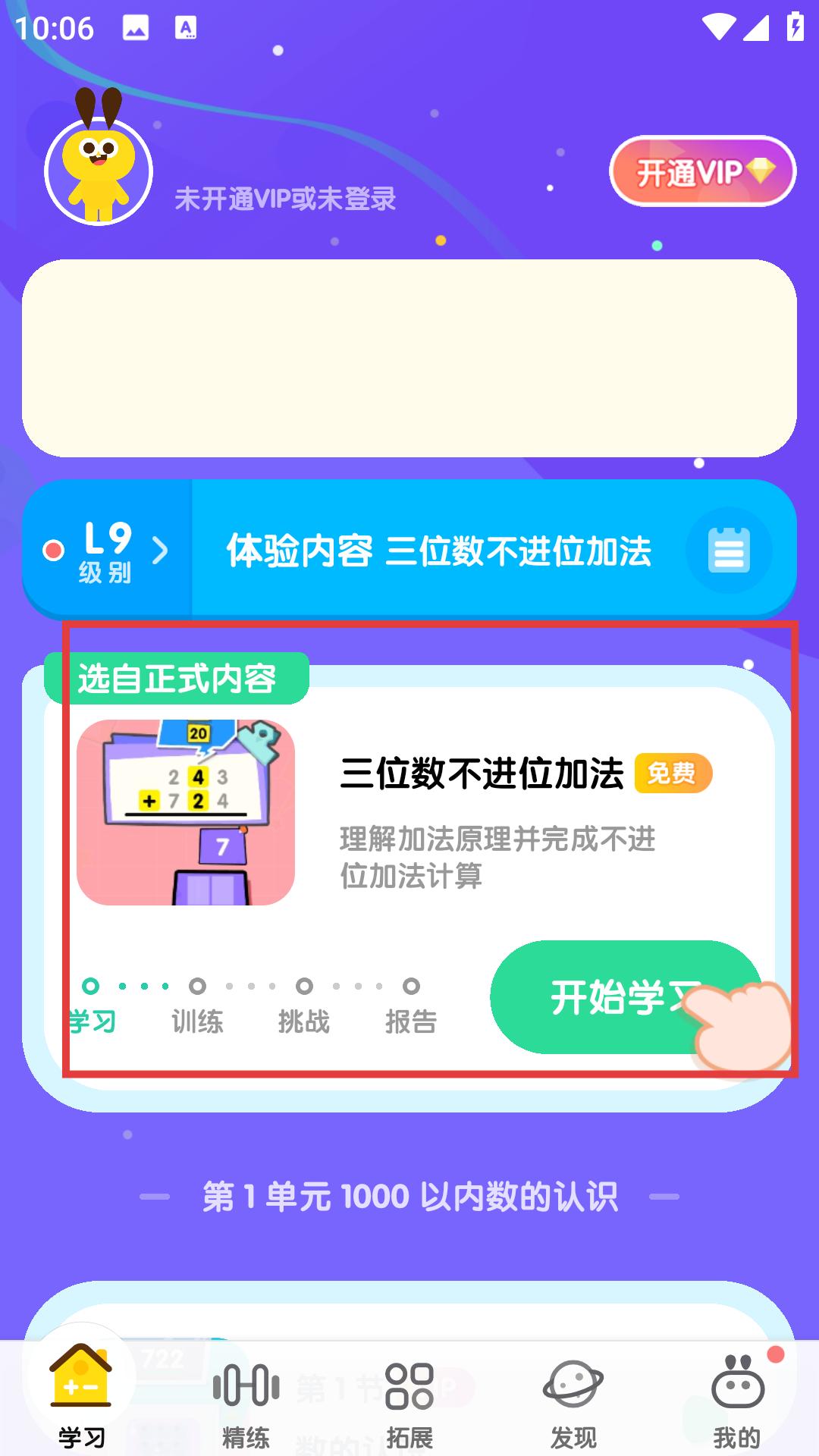The image size is (819, 1456).
Task: Change the L9 级别 level selector
Action: click(107, 551)
